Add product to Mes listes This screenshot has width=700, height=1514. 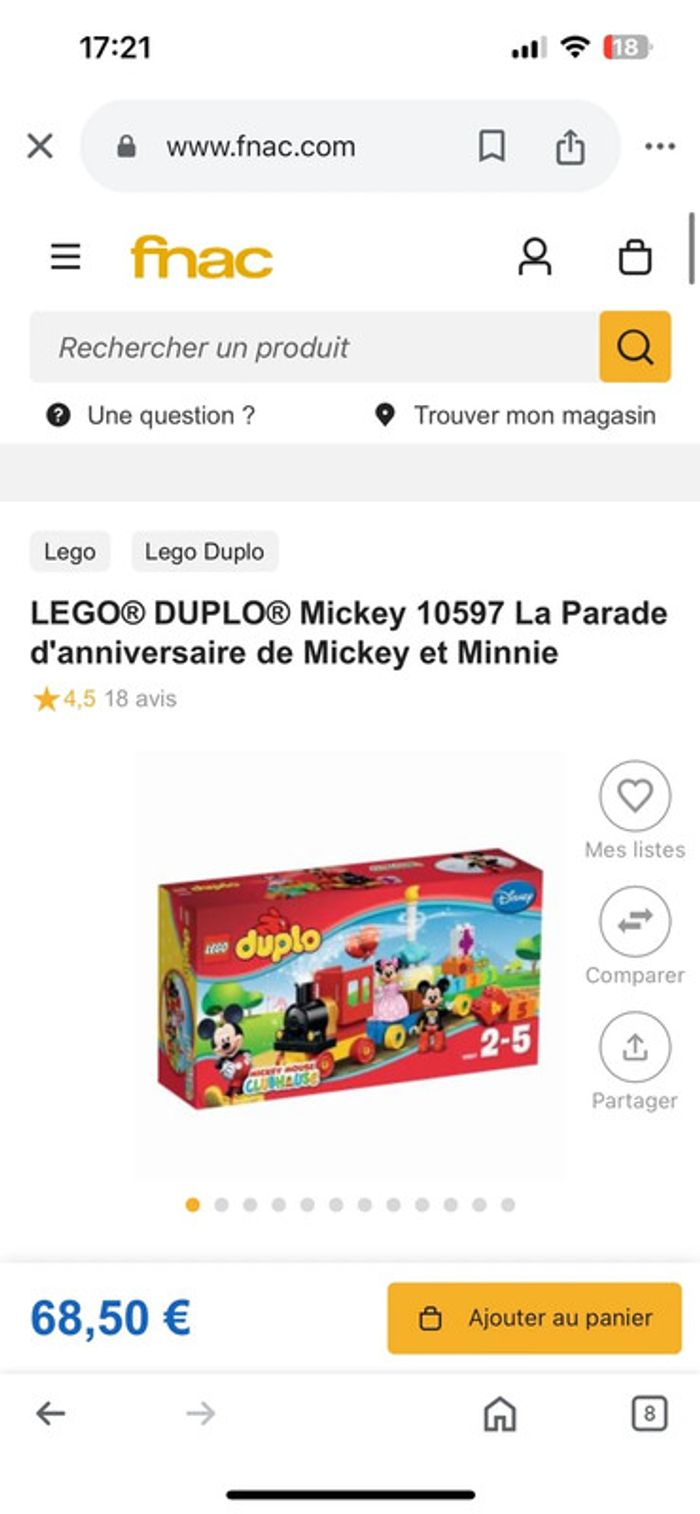[x=635, y=797]
